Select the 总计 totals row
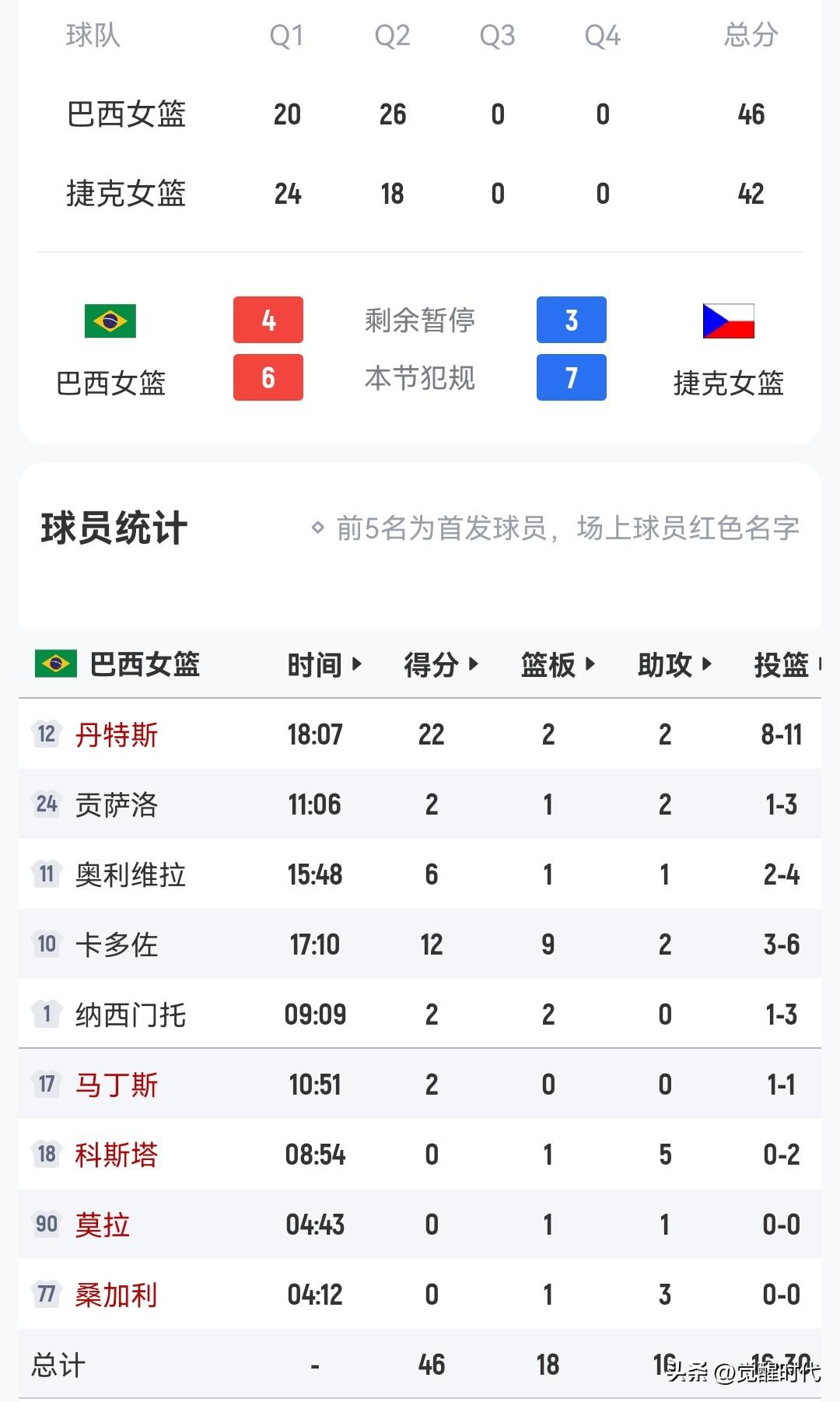Viewport: 840px width, 1402px height. (58, 1364)
